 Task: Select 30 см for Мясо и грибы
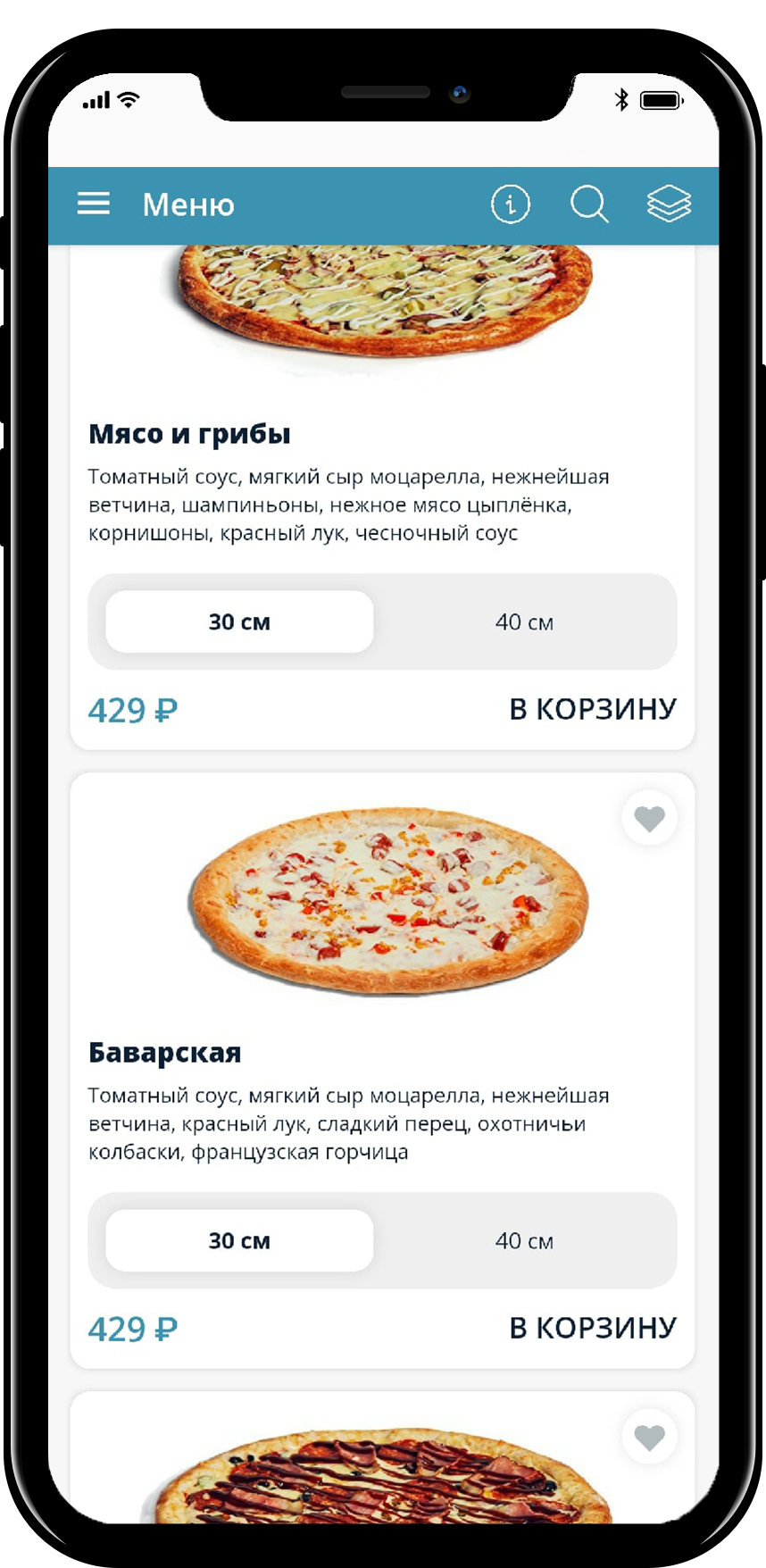239,621
